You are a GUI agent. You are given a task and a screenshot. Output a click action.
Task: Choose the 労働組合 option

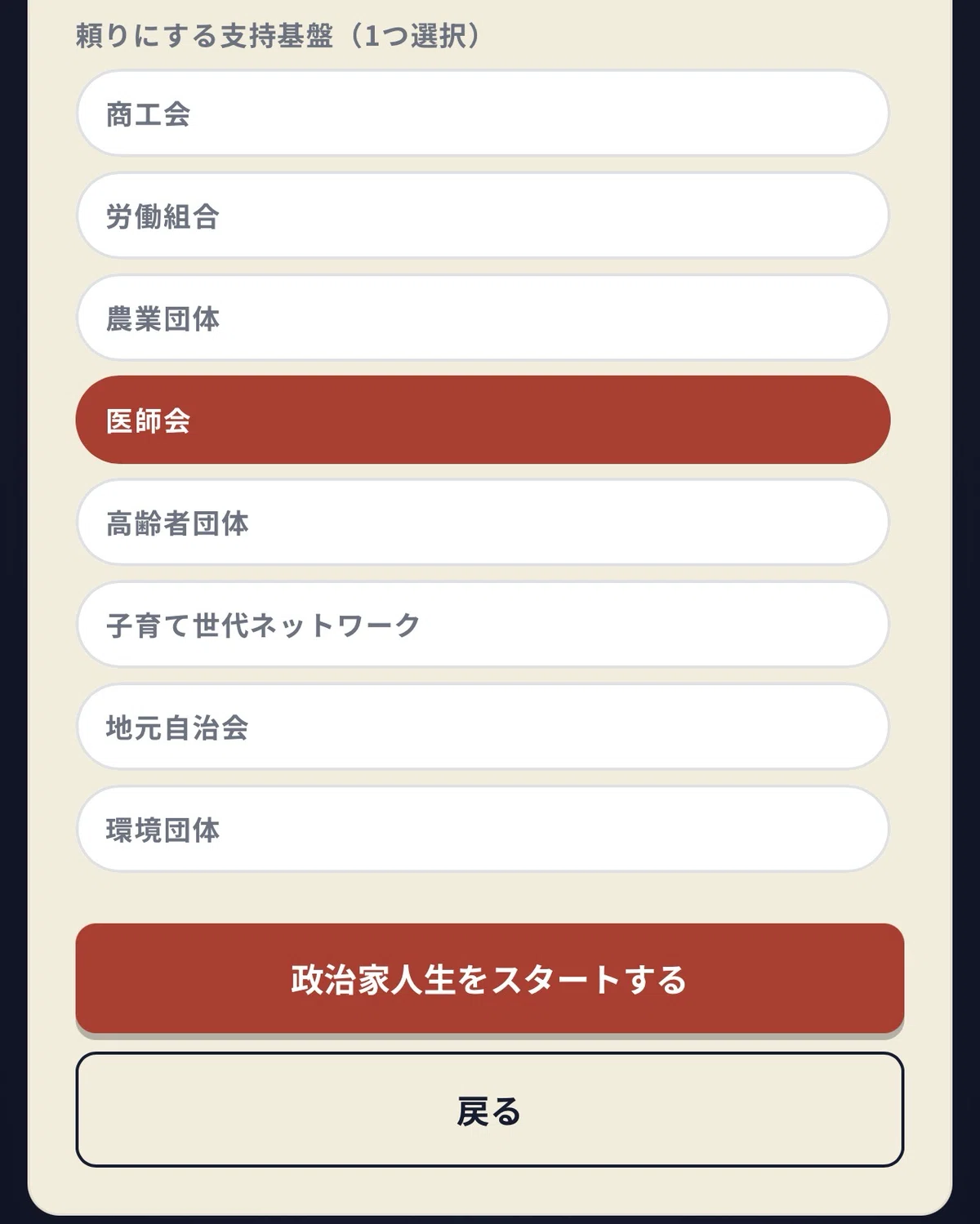click(483, 216)
